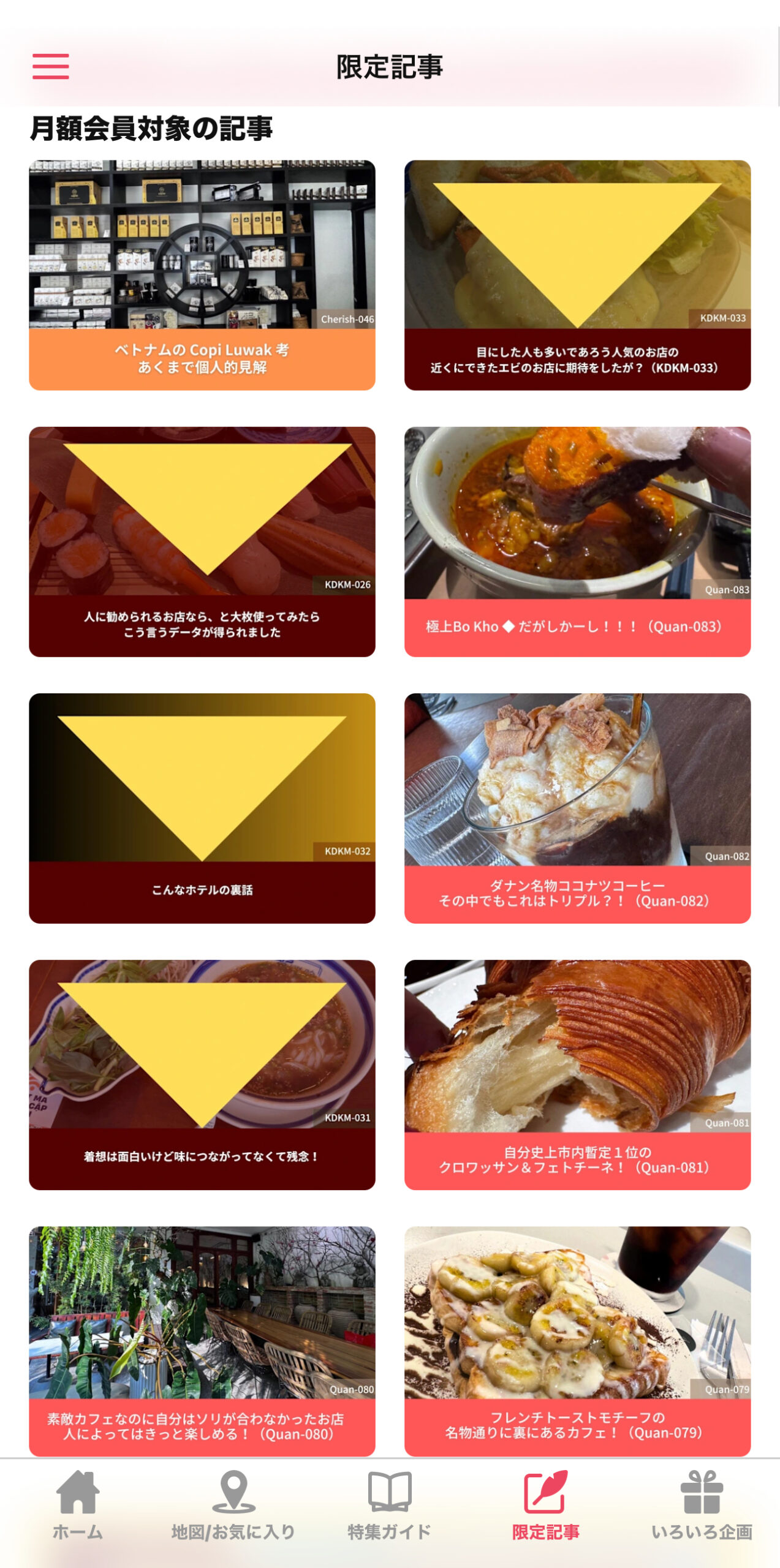Open the KDKM-032 hotel story article
The height and width of the screenshot is (1568, 780).
pos(202,808)
